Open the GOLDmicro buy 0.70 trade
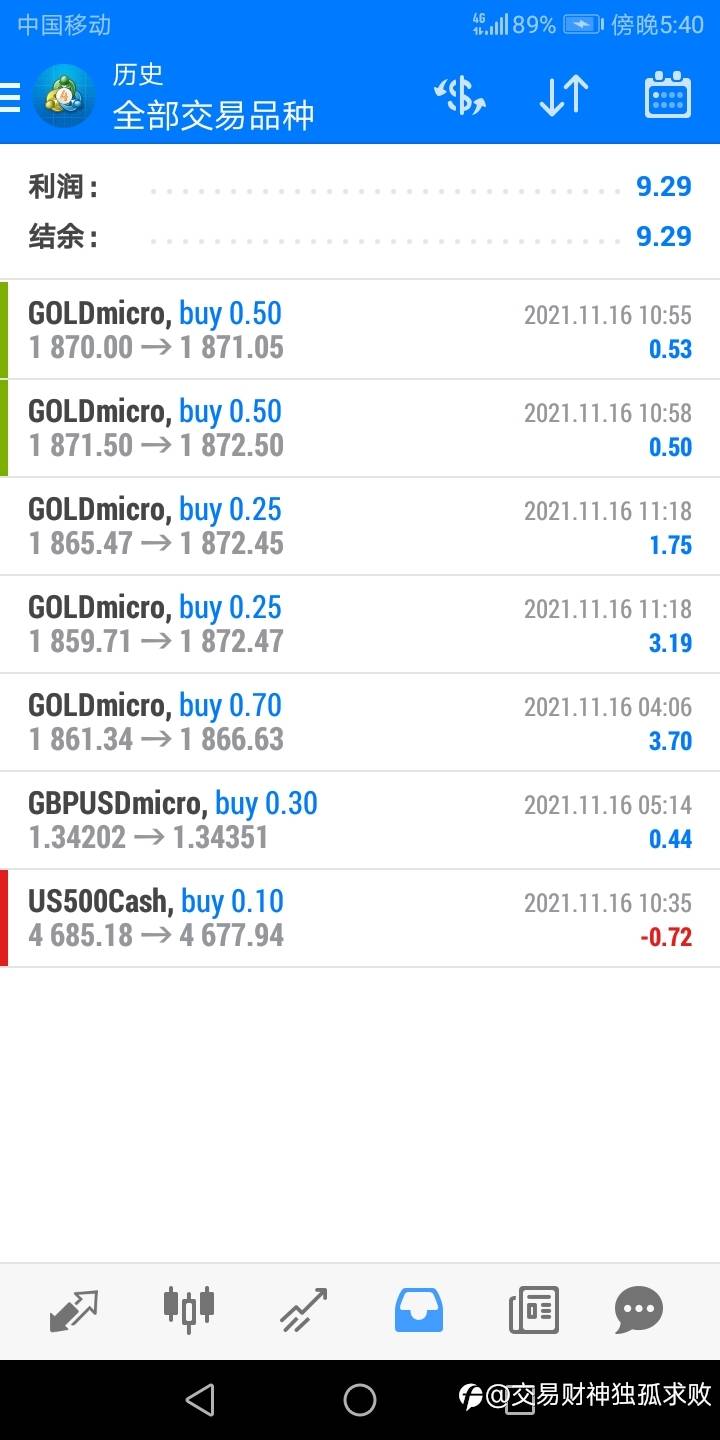The width and height of the screenshot is (720, 1440). [360, 723]
